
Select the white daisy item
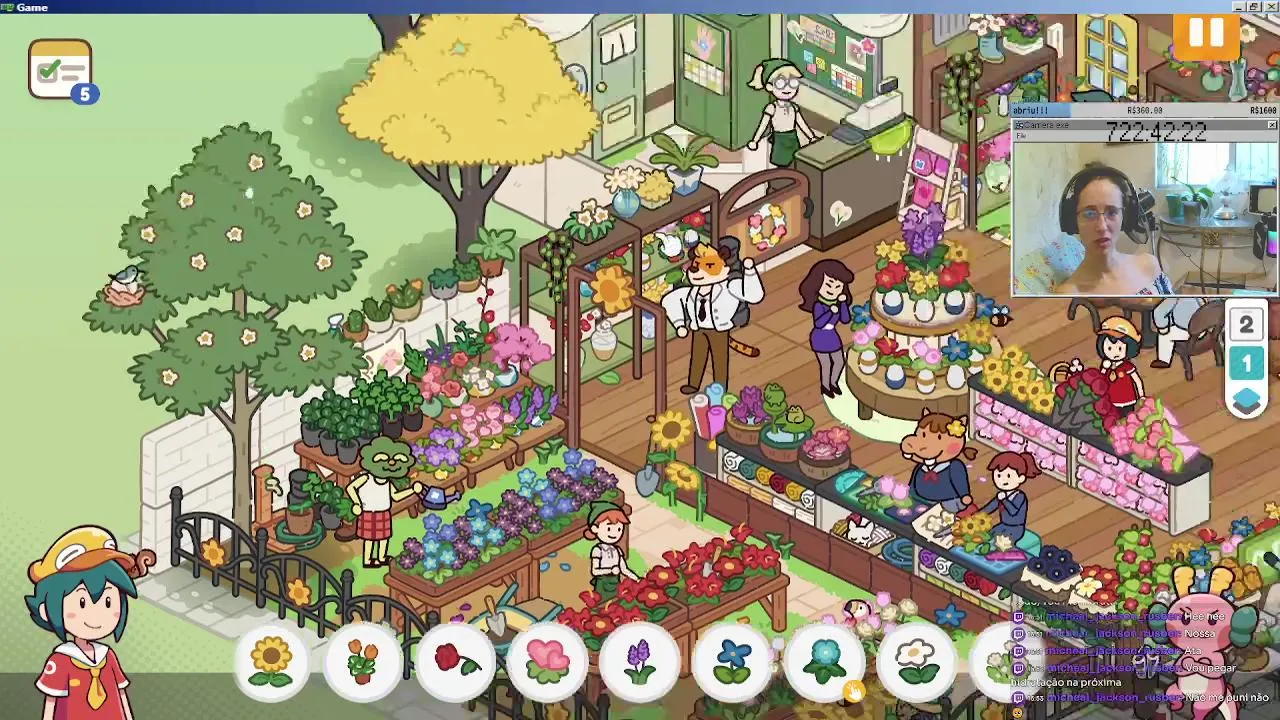point(917,660)
